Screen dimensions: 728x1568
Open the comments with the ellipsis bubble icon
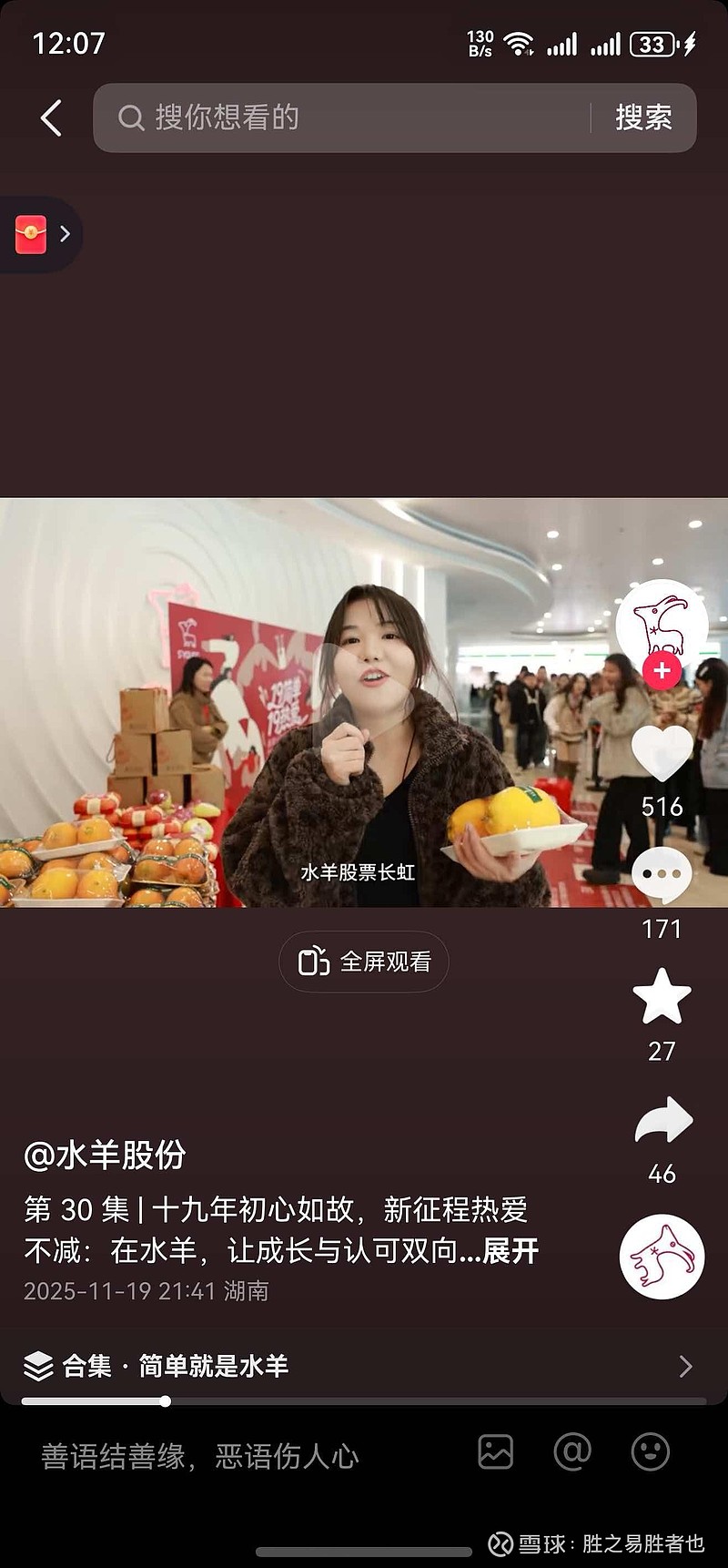point(662,872)
